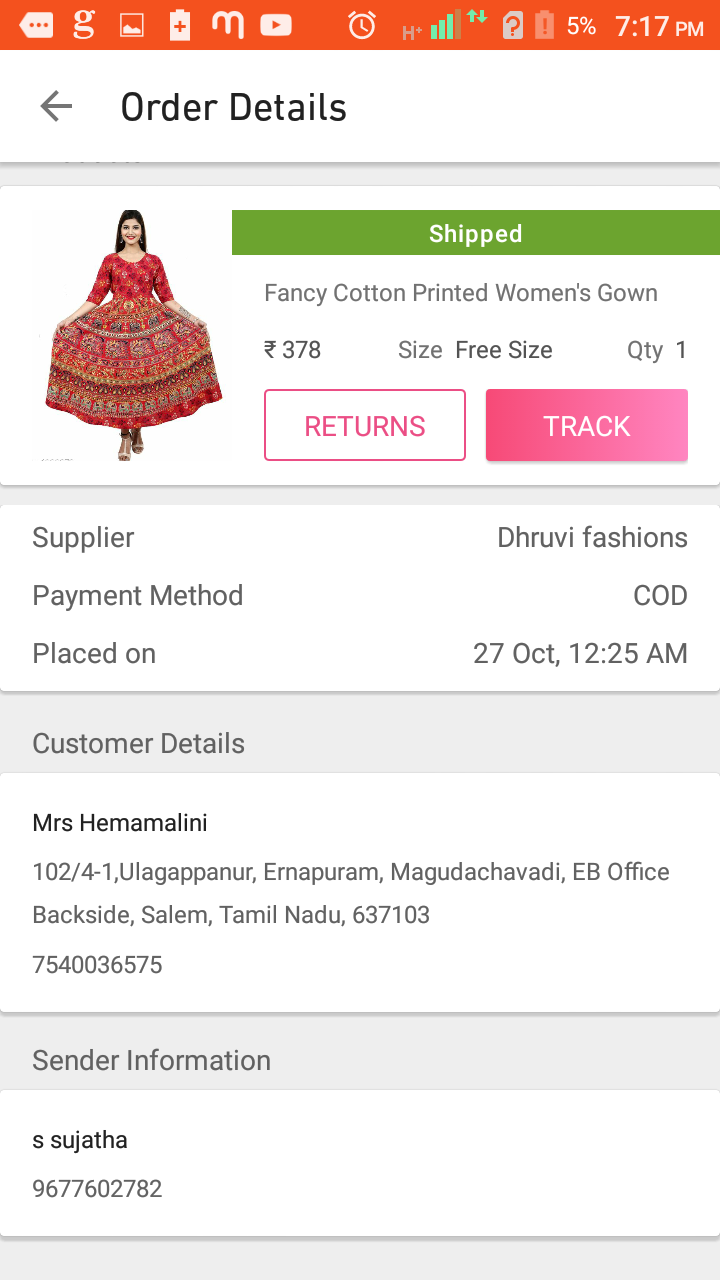Open the Google search notification icon
The width and height of the screenshot is (720, 1280).
[x=85, y=23]
